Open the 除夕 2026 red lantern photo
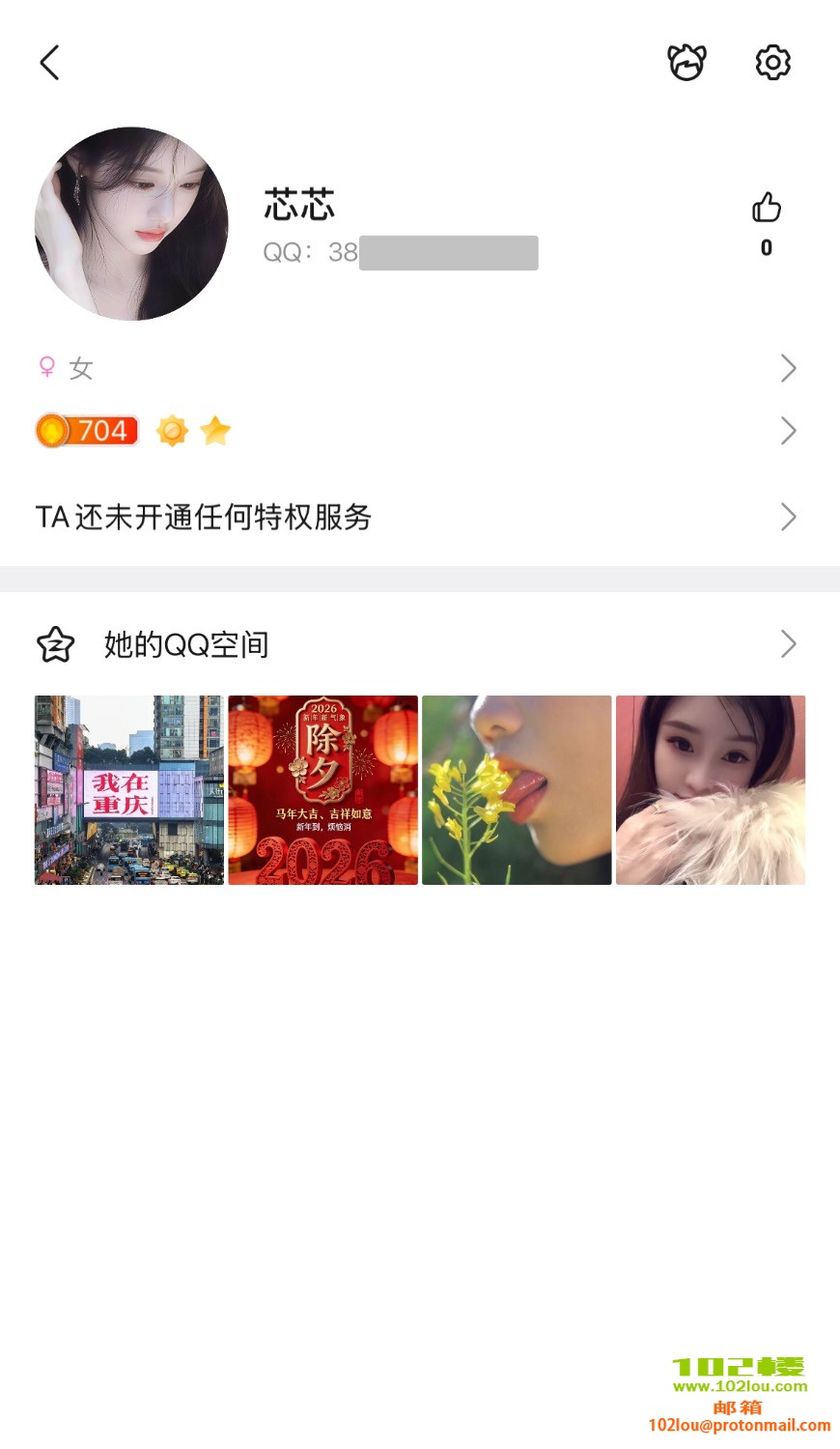The height and width of the screenshot is (1449, 840). (322, 790)
